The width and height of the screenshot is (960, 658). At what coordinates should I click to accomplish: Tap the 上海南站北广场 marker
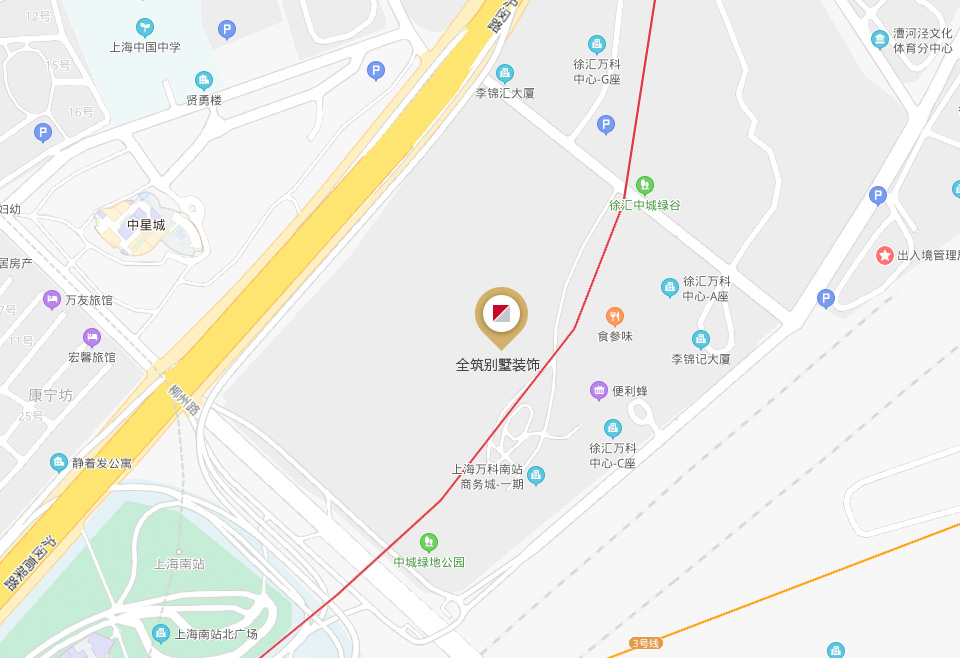[161, 633]
